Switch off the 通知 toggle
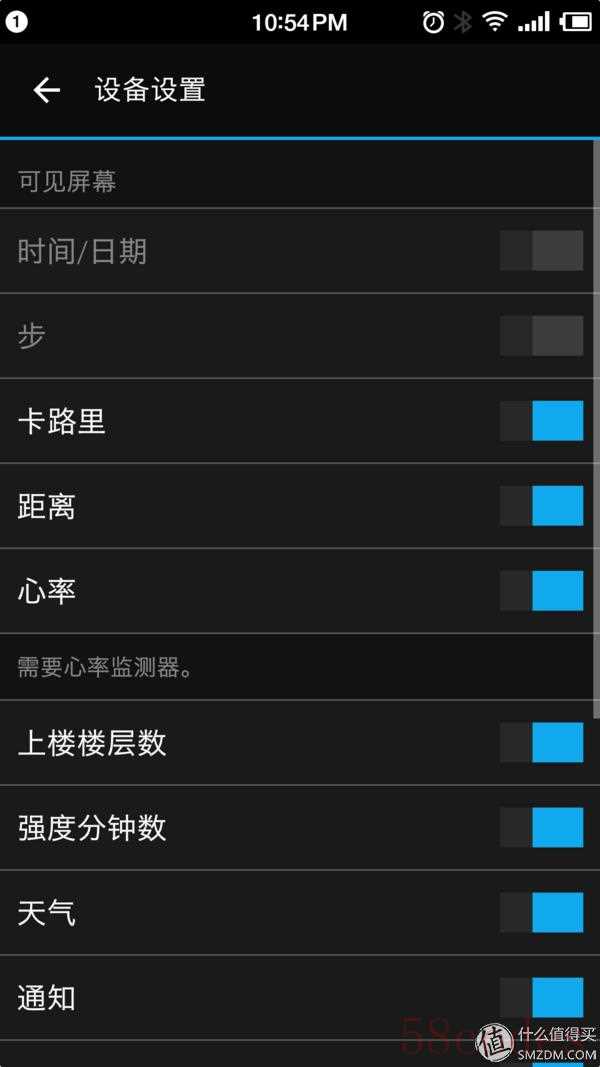The width and height of the screenshot is (600, 1067). click(541, 998)
